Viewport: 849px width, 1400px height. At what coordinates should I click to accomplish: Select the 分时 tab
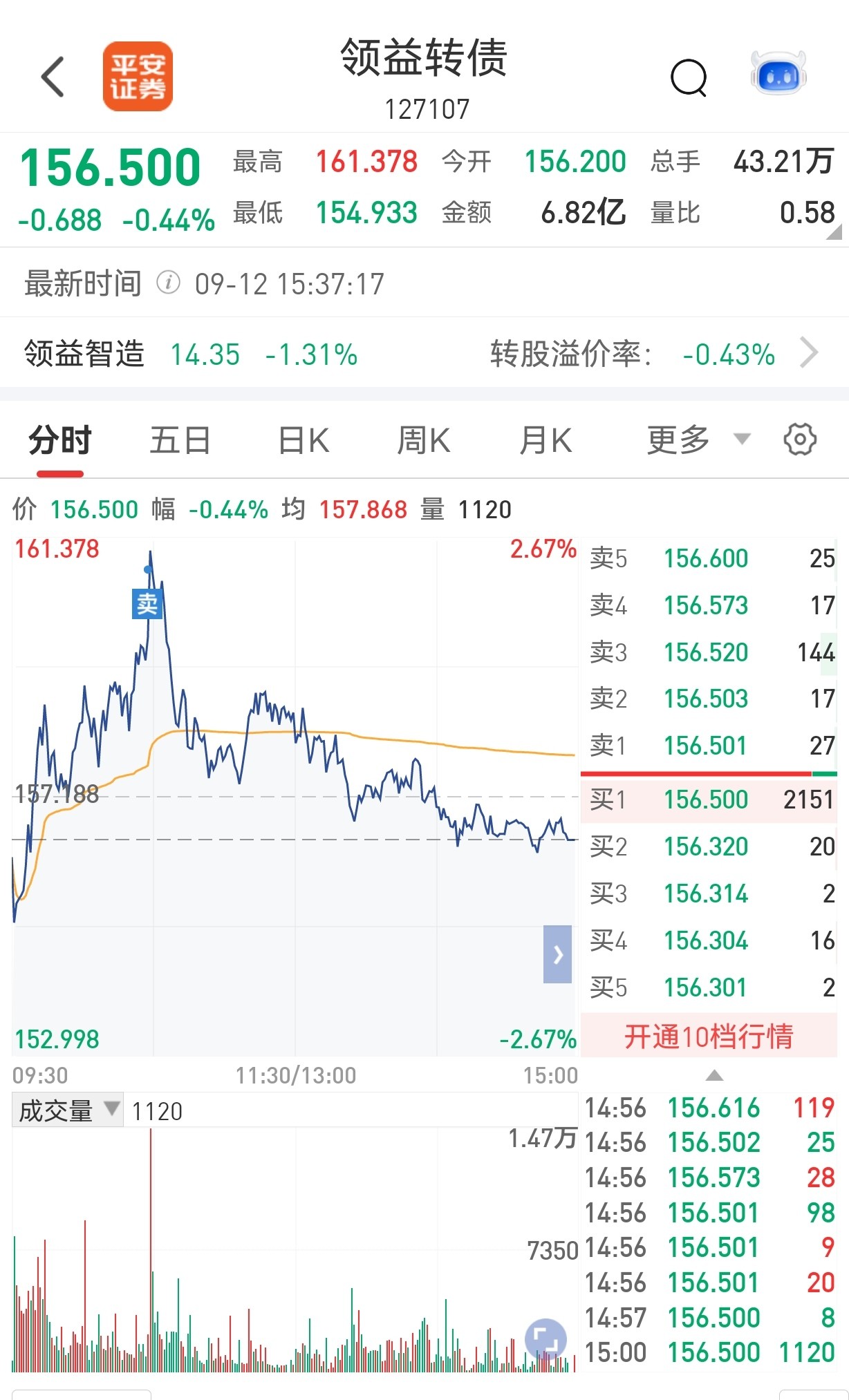tap(60, 440)
